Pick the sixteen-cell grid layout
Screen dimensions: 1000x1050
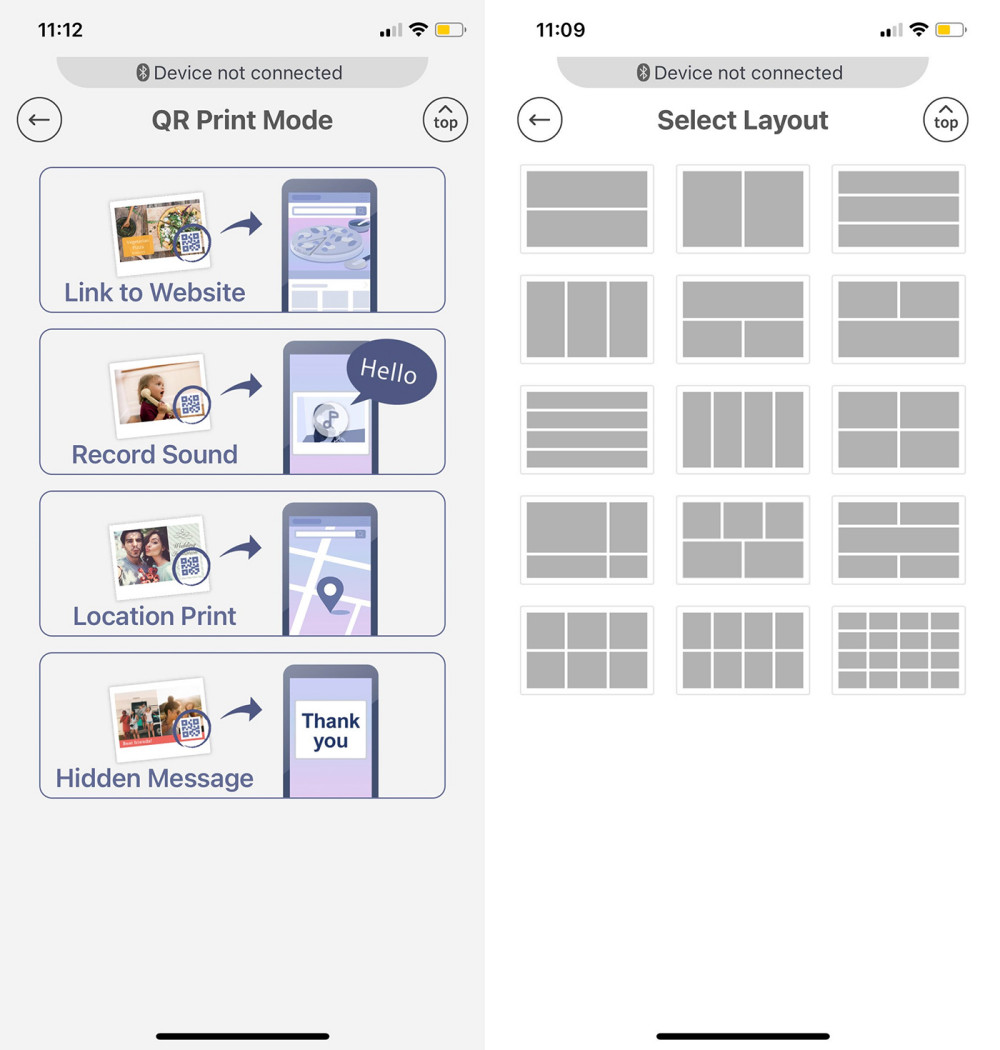tap(898, 650)
